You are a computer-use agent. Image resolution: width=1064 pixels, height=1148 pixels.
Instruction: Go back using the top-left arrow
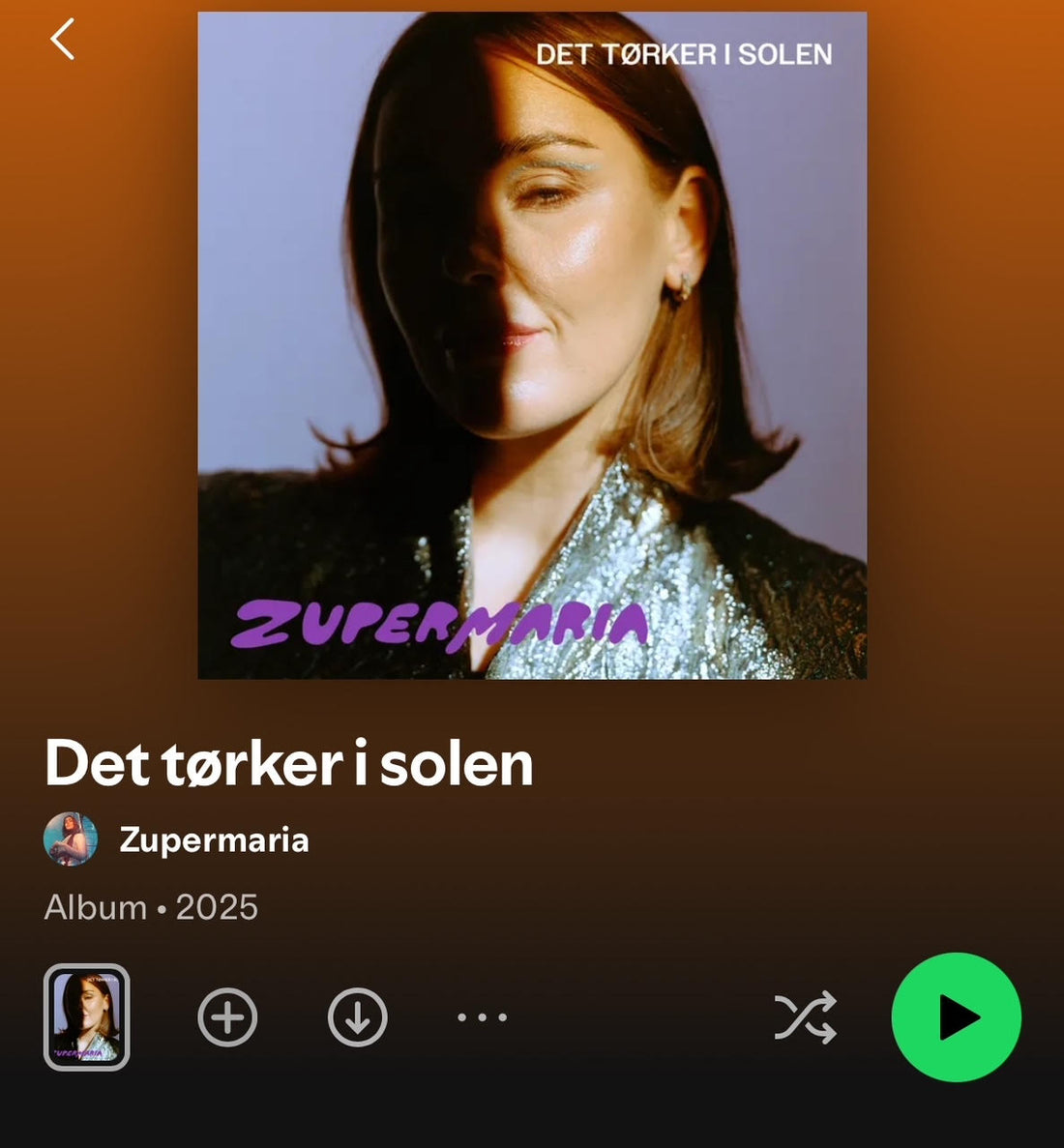(x=63, y=40)
